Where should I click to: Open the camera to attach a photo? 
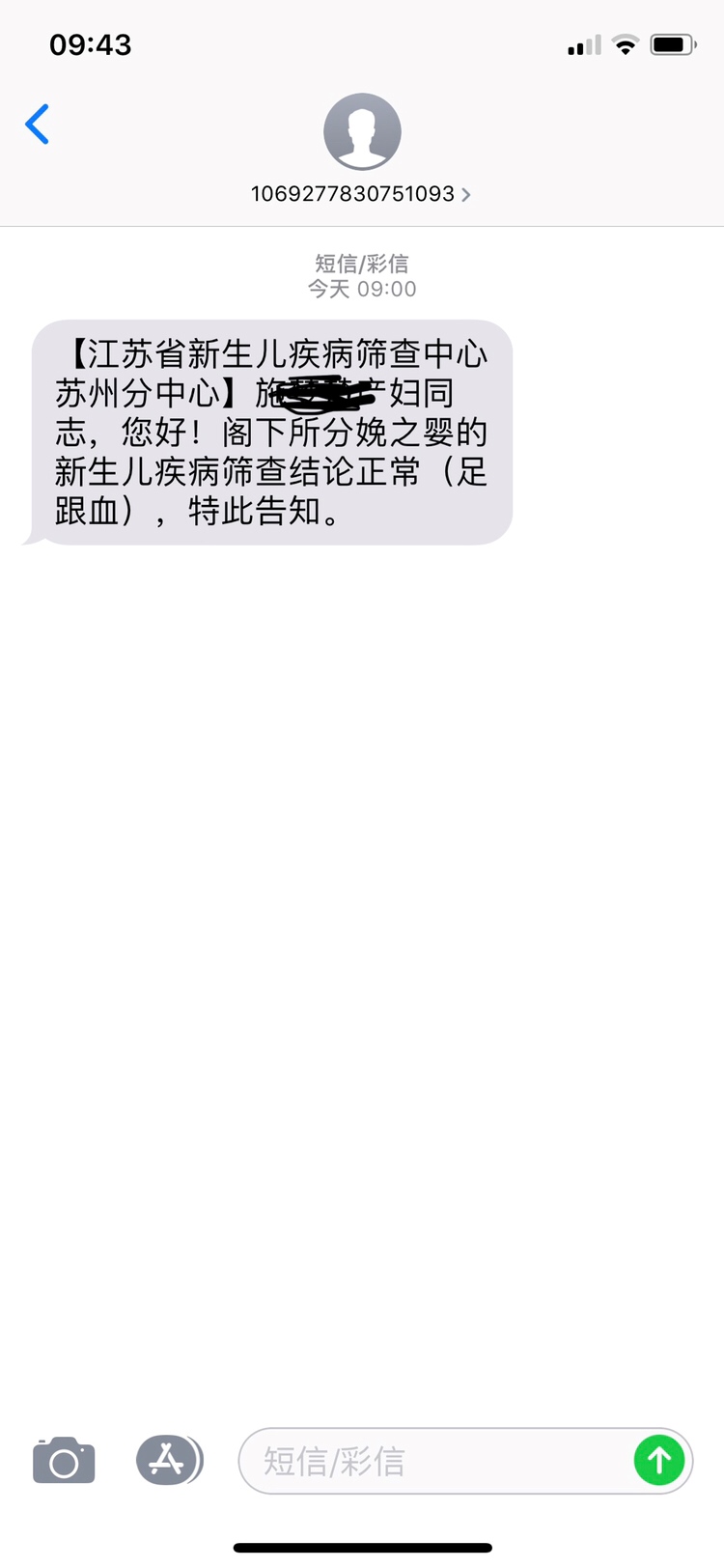coord(64,1460)
